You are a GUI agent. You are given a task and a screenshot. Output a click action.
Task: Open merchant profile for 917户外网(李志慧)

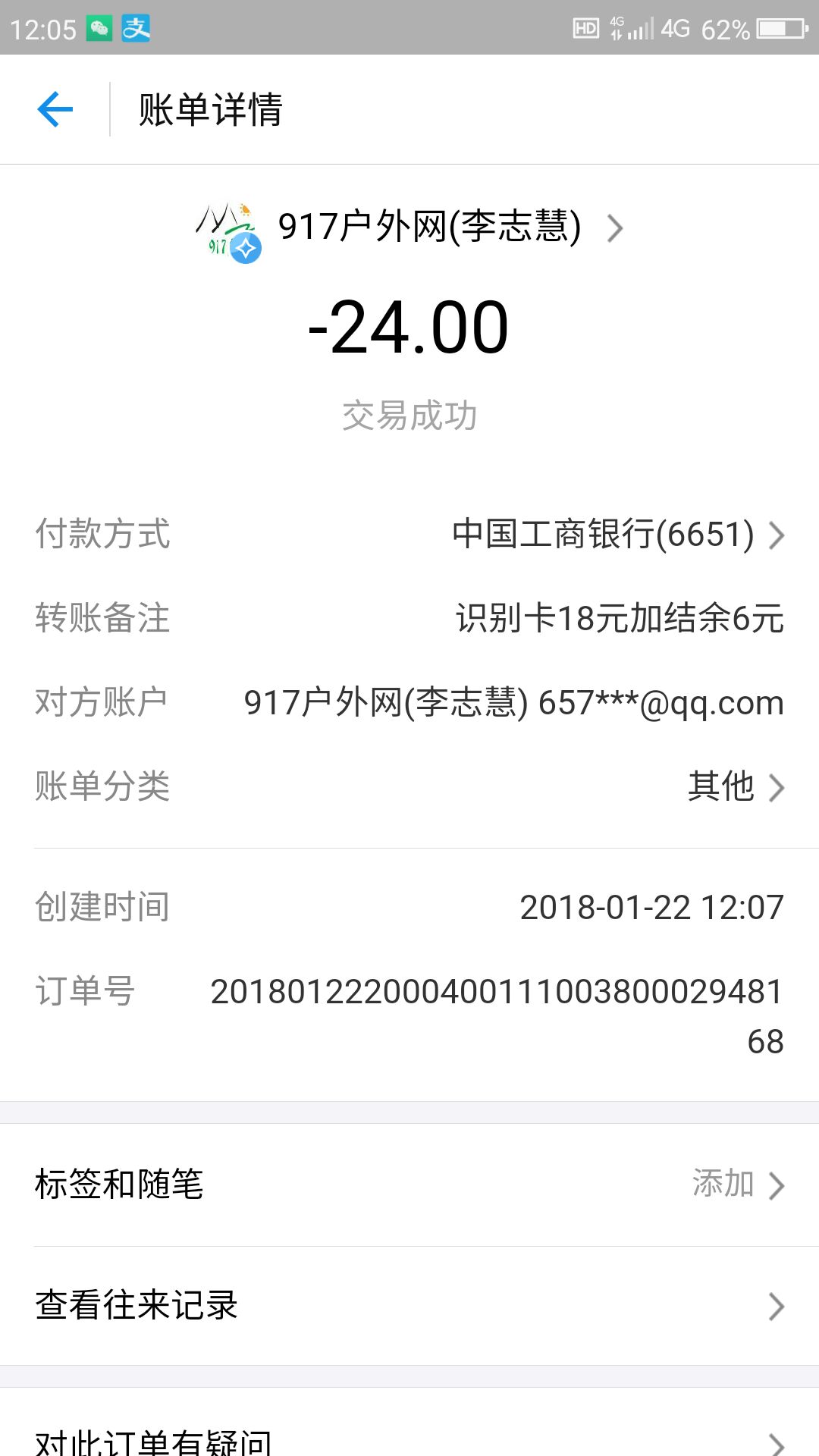(428, 227)
